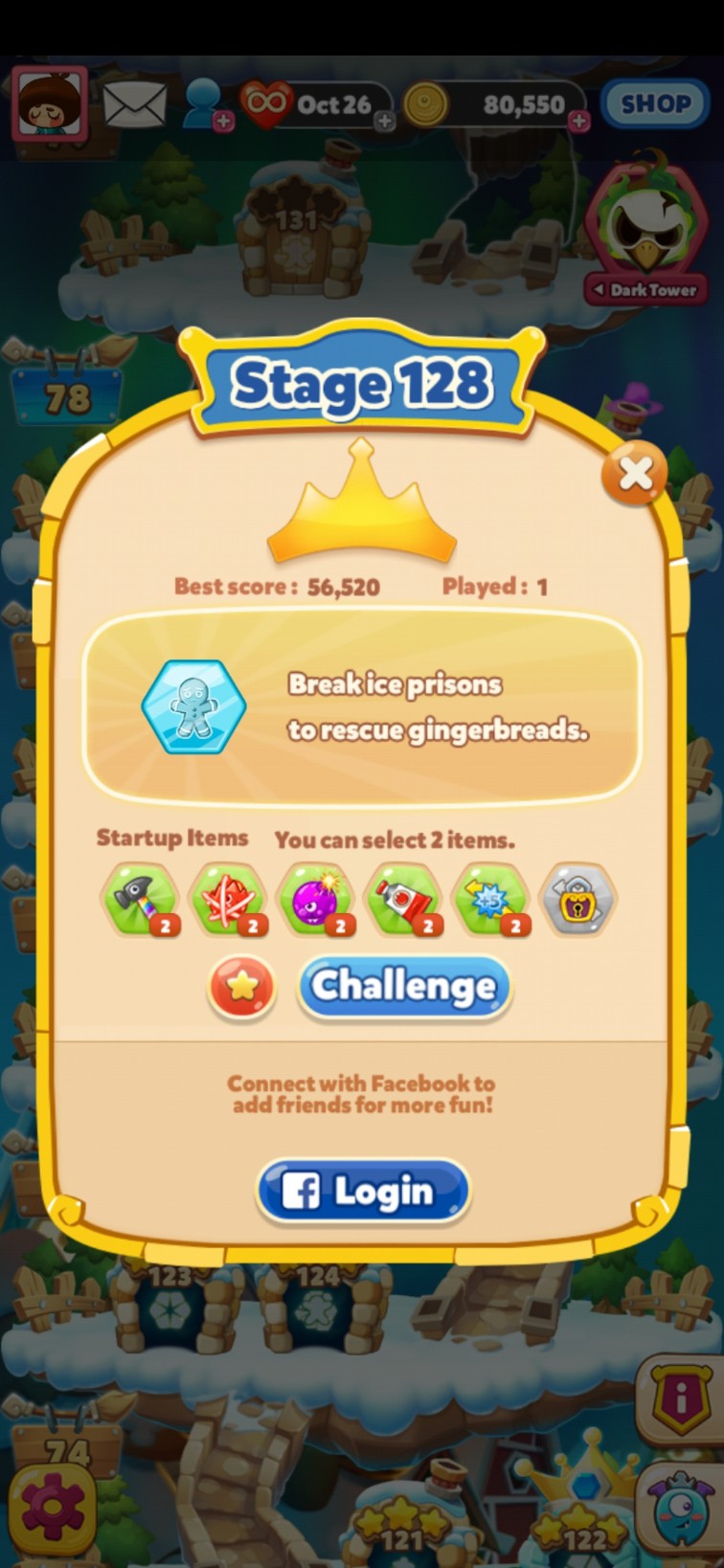The height and width of the screenshot is (1568, 724).
Task: Tap the red star button beside Challenge
Action: pos(242,987)
